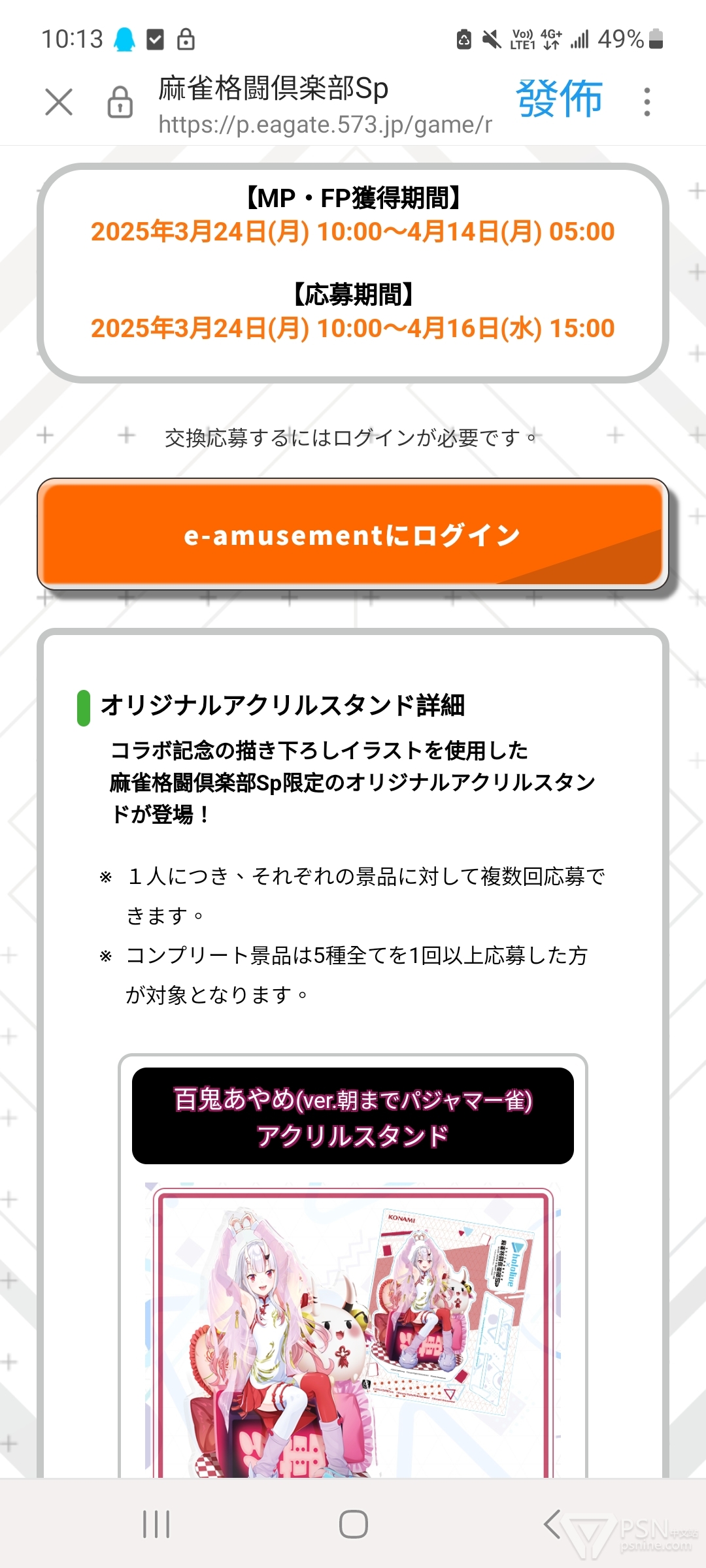Image resolution: width=706 pixels, height=1568 pixels.
Task: Open recent apps view
Action: [x=156, y=1524]
